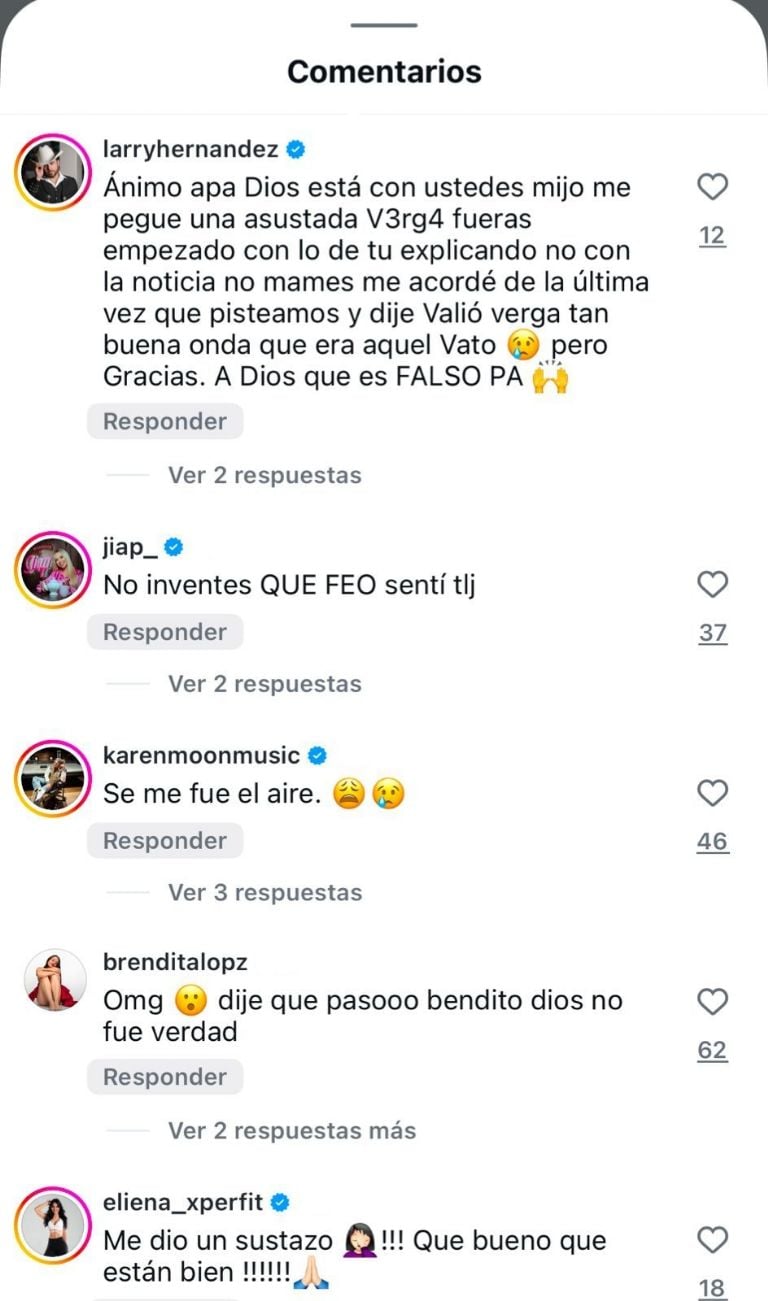
Task: Reply to brenditalopz's comment
Action: pyautogui.click(x=165, y=1077)
